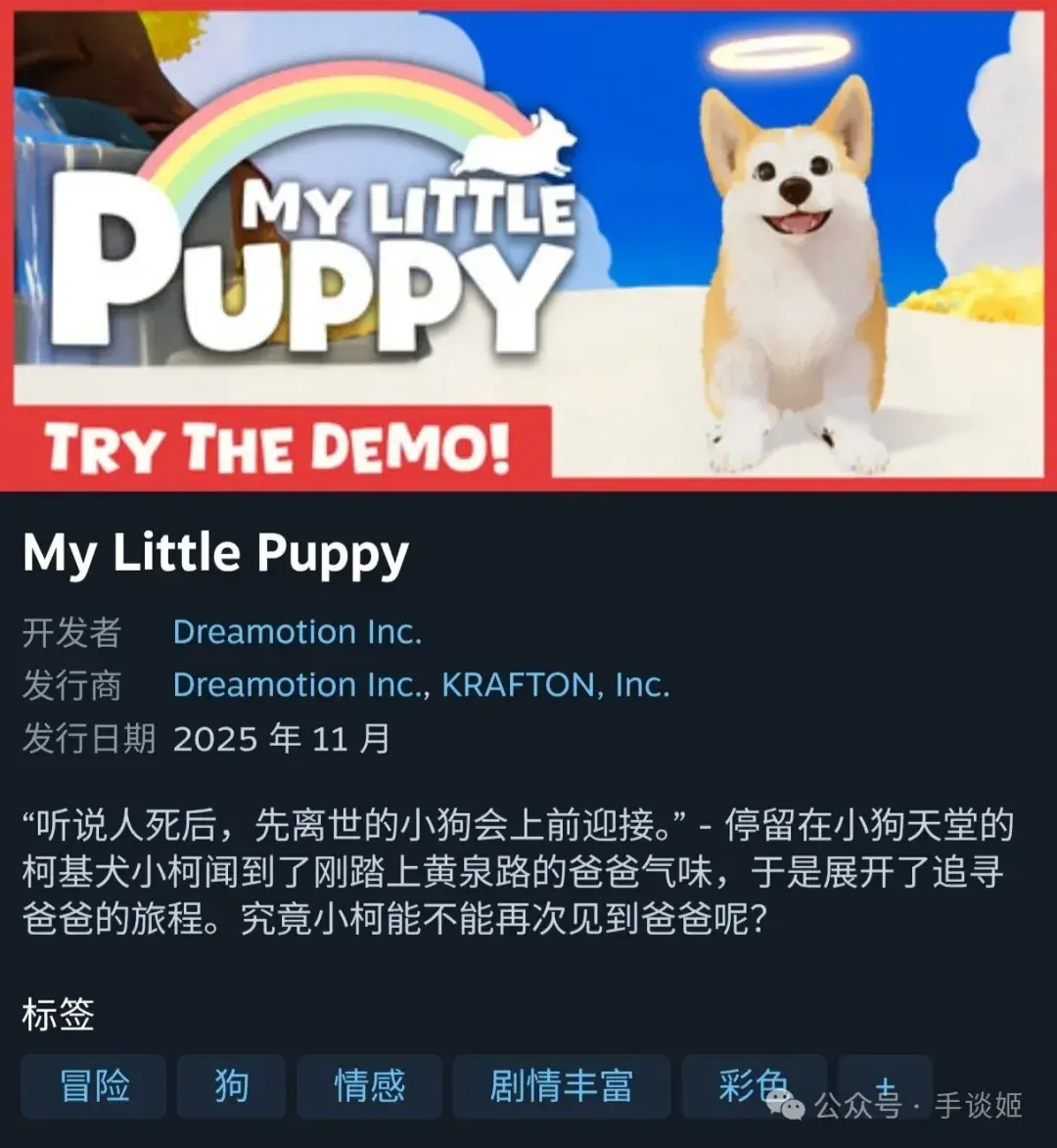Tap the plus button to add tags
This screenshot has height=1148, width=1057.
(885, 1084)
